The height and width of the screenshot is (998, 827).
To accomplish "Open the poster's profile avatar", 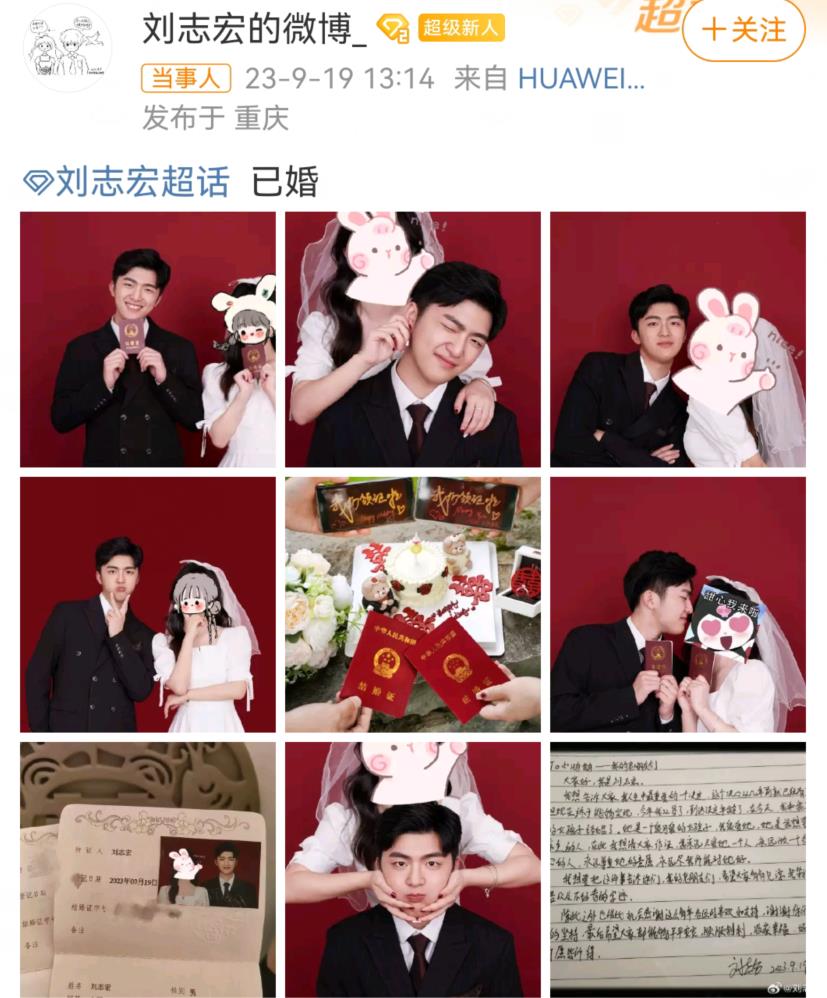I will (68, 47).
